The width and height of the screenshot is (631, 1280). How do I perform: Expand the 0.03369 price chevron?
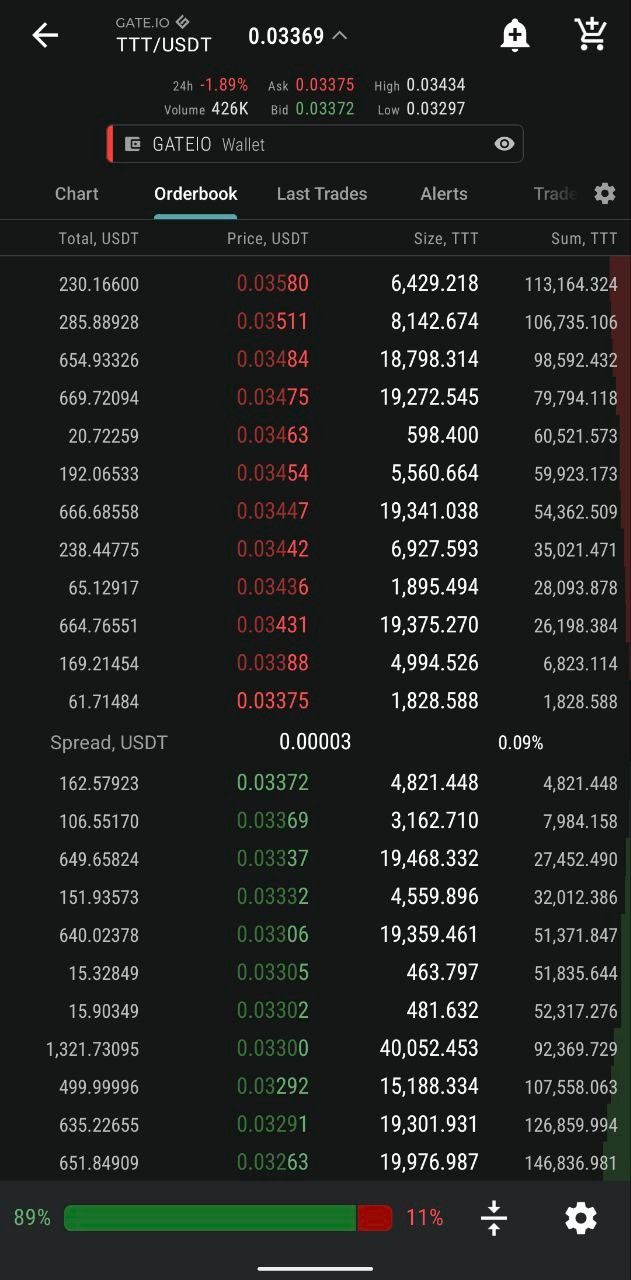point(339,36)
